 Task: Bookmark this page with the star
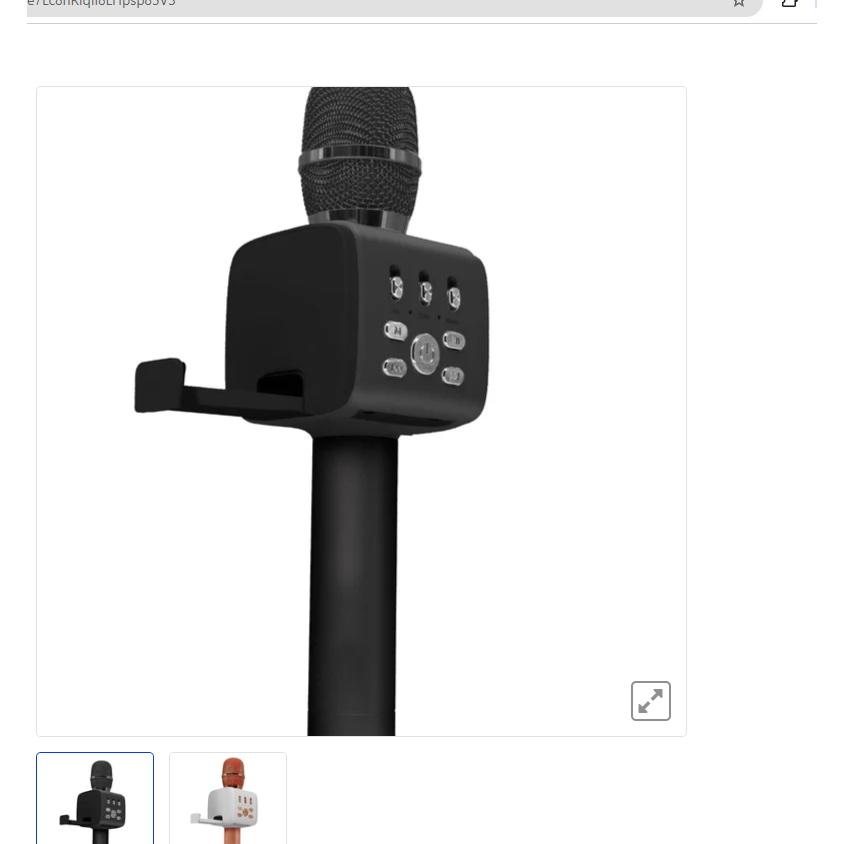739,3
